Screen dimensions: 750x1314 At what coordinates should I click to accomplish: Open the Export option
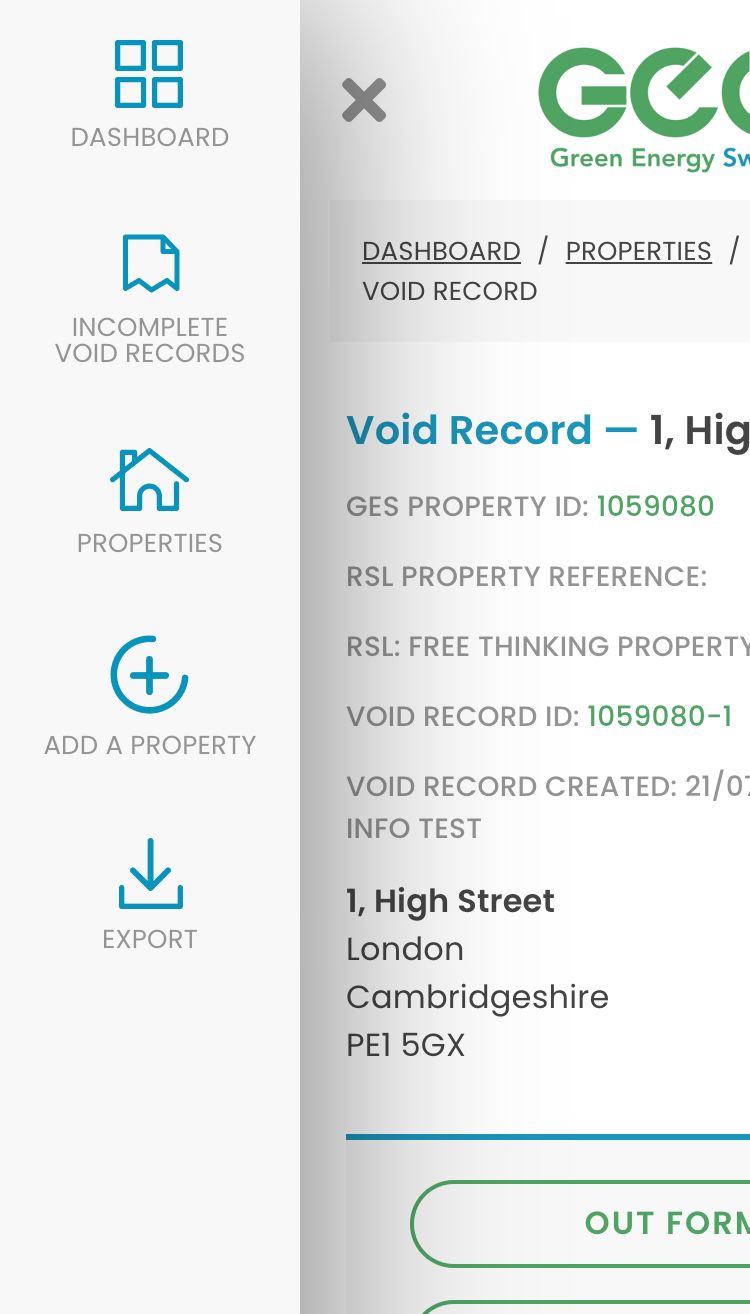[150, 895]
